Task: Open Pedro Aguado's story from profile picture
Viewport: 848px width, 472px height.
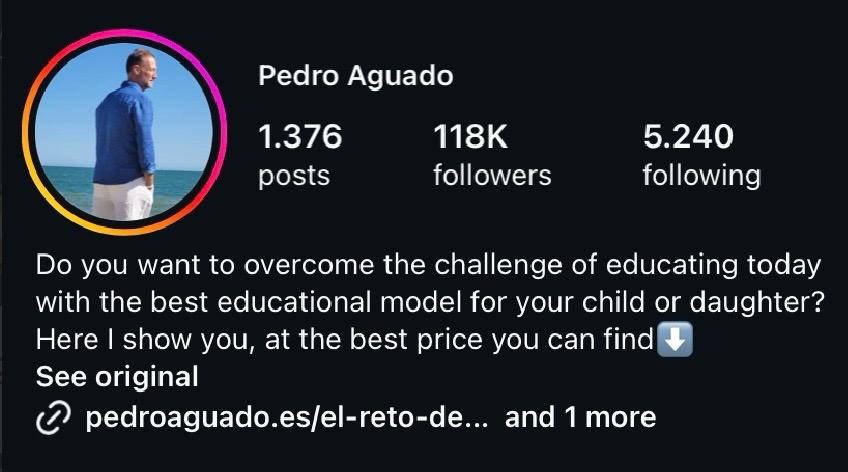Action: pos(125,133)
